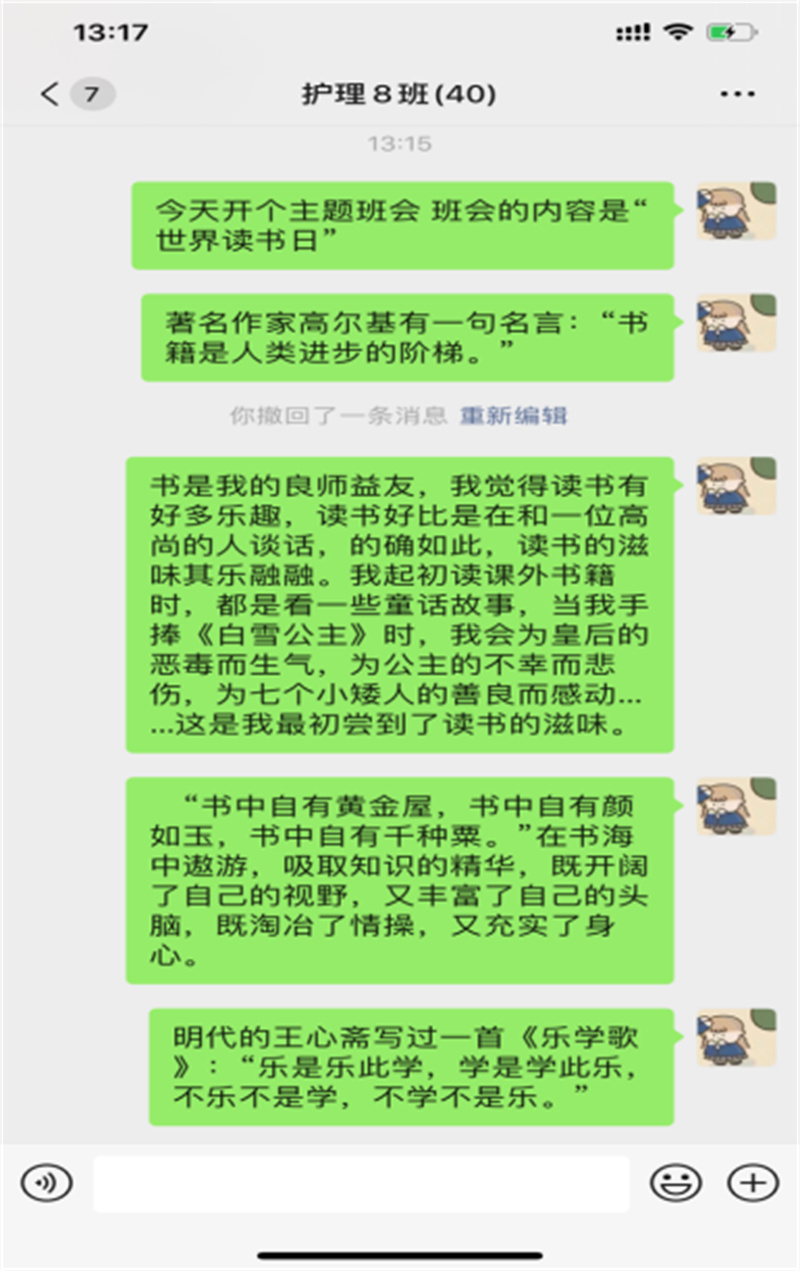The width and height of the screenshot is (800, 1271).
Task: Tap 重新编辑 to re-edit the recalled message
Action: coord(513,415)
